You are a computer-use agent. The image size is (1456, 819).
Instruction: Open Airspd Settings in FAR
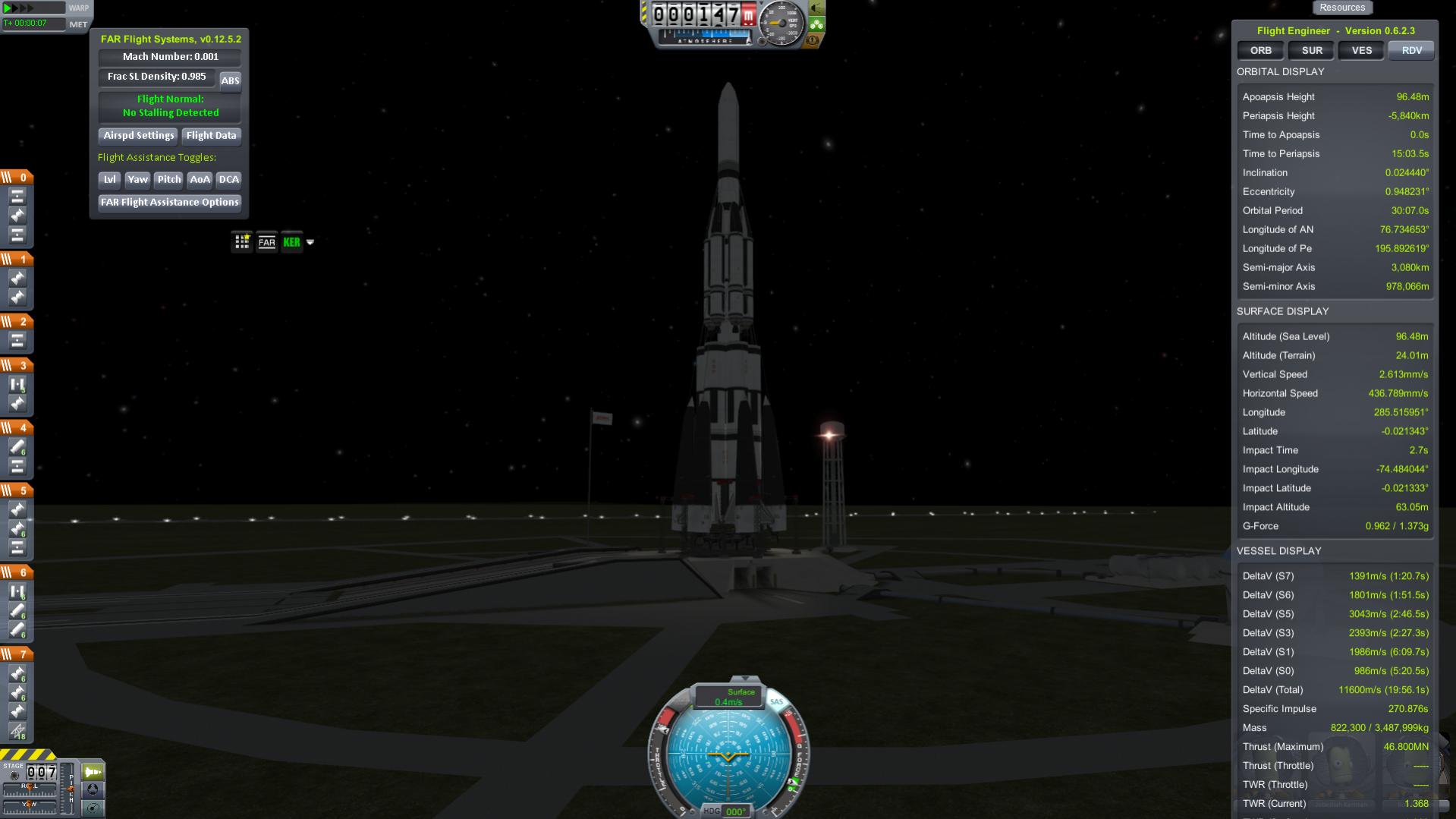pos(139,136)
